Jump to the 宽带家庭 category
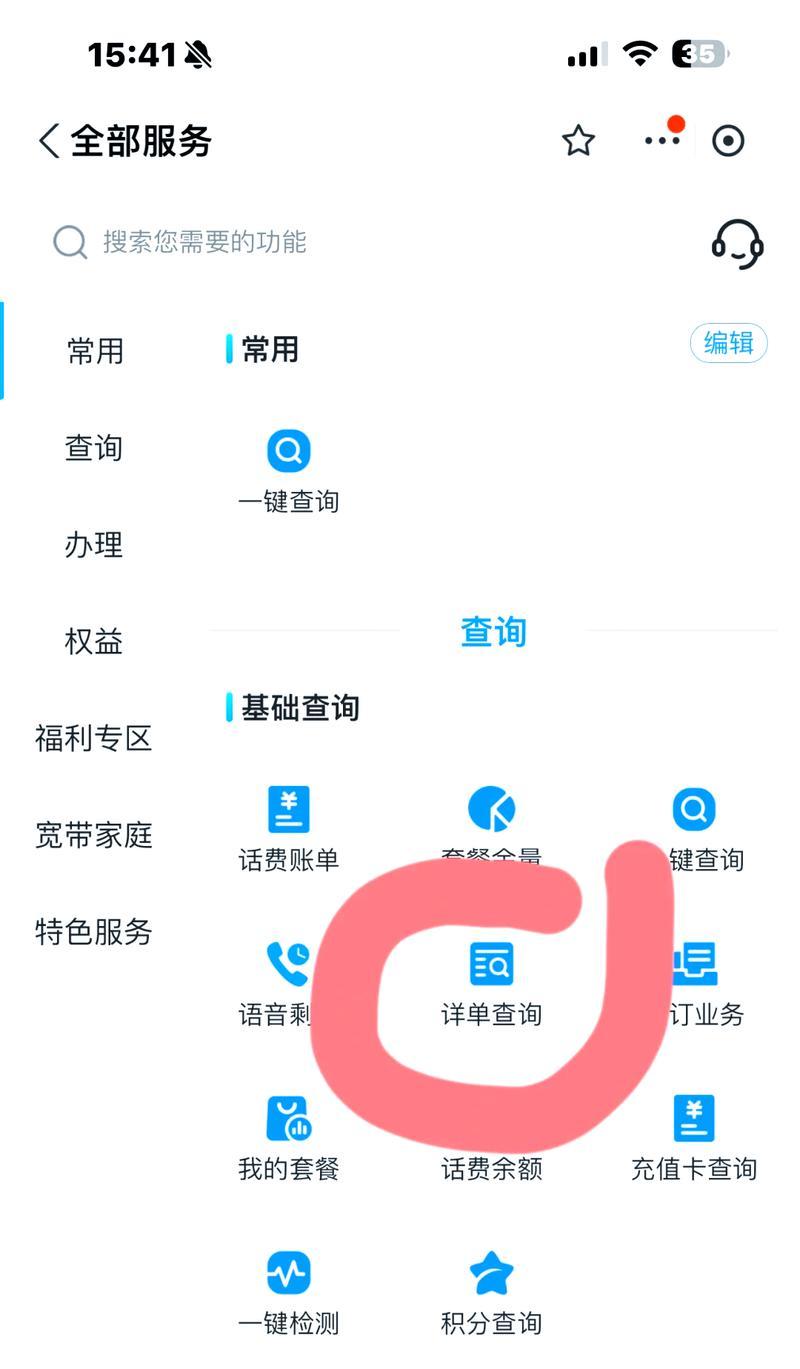This screenshot has width=800, height=1369. coord(94,835)
